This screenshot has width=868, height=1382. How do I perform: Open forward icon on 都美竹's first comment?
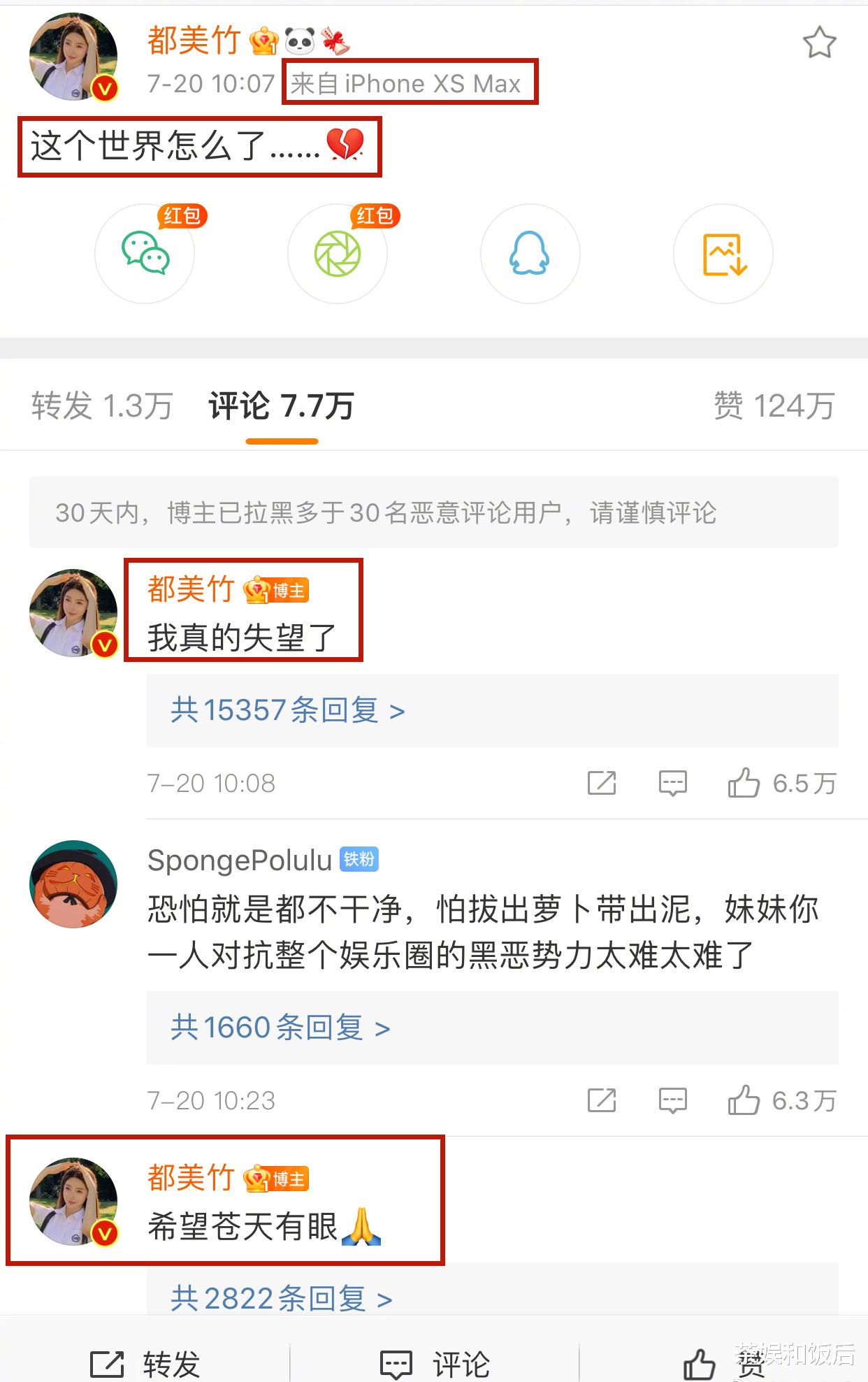point(602,783)
